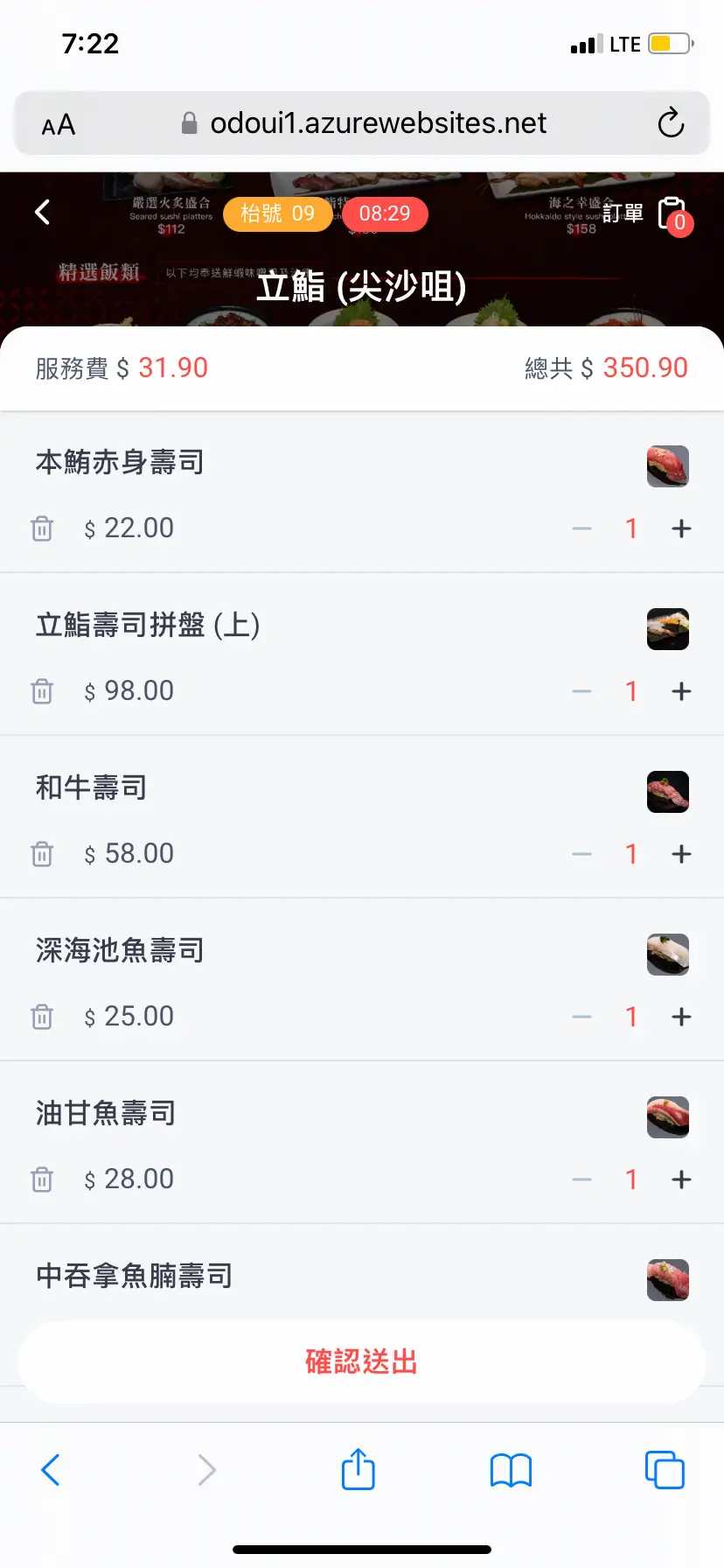
Task: Show all open Safari tabs
Action: point(665,1470)
